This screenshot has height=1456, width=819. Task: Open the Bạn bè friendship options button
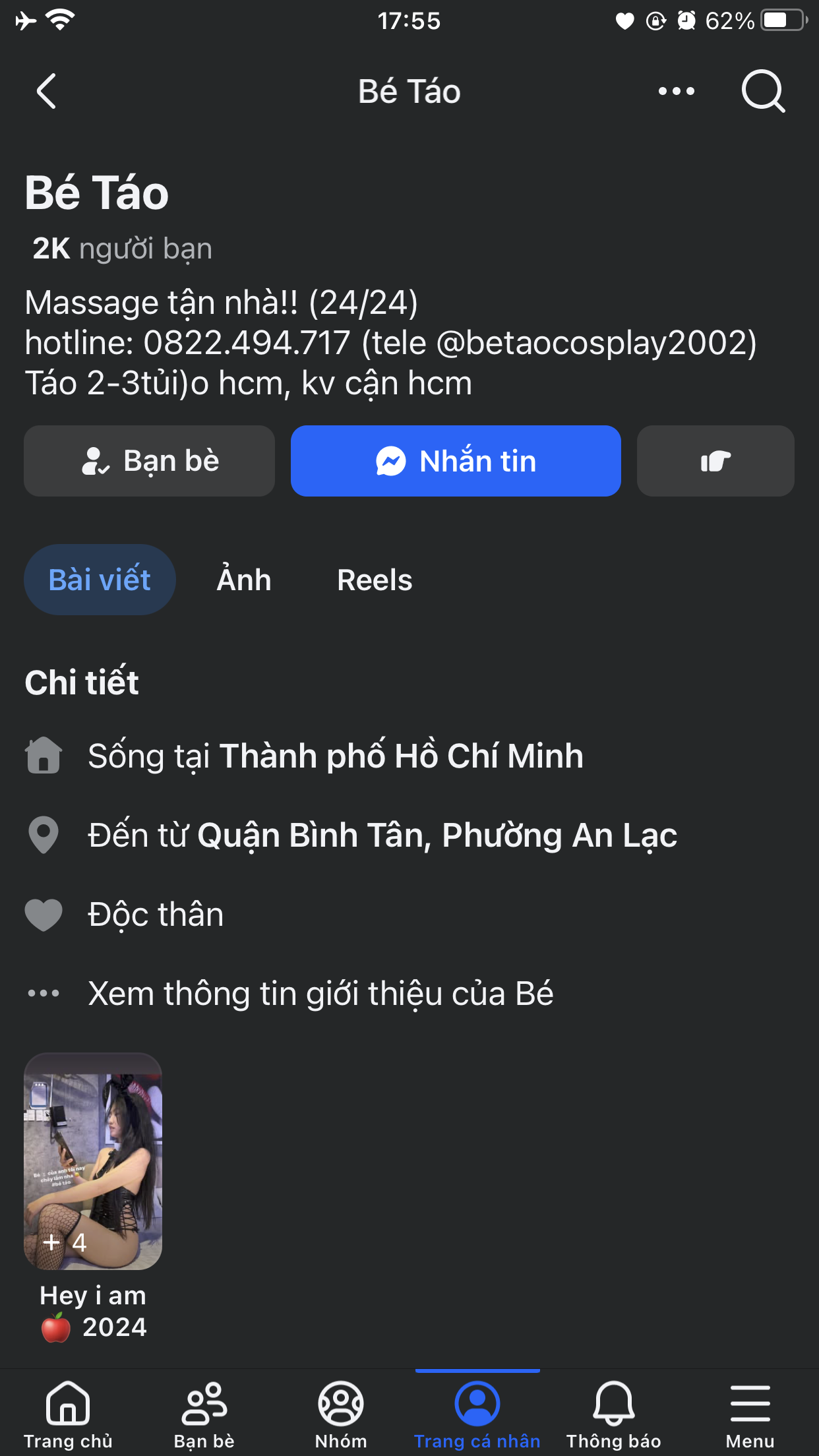(150, 461)
